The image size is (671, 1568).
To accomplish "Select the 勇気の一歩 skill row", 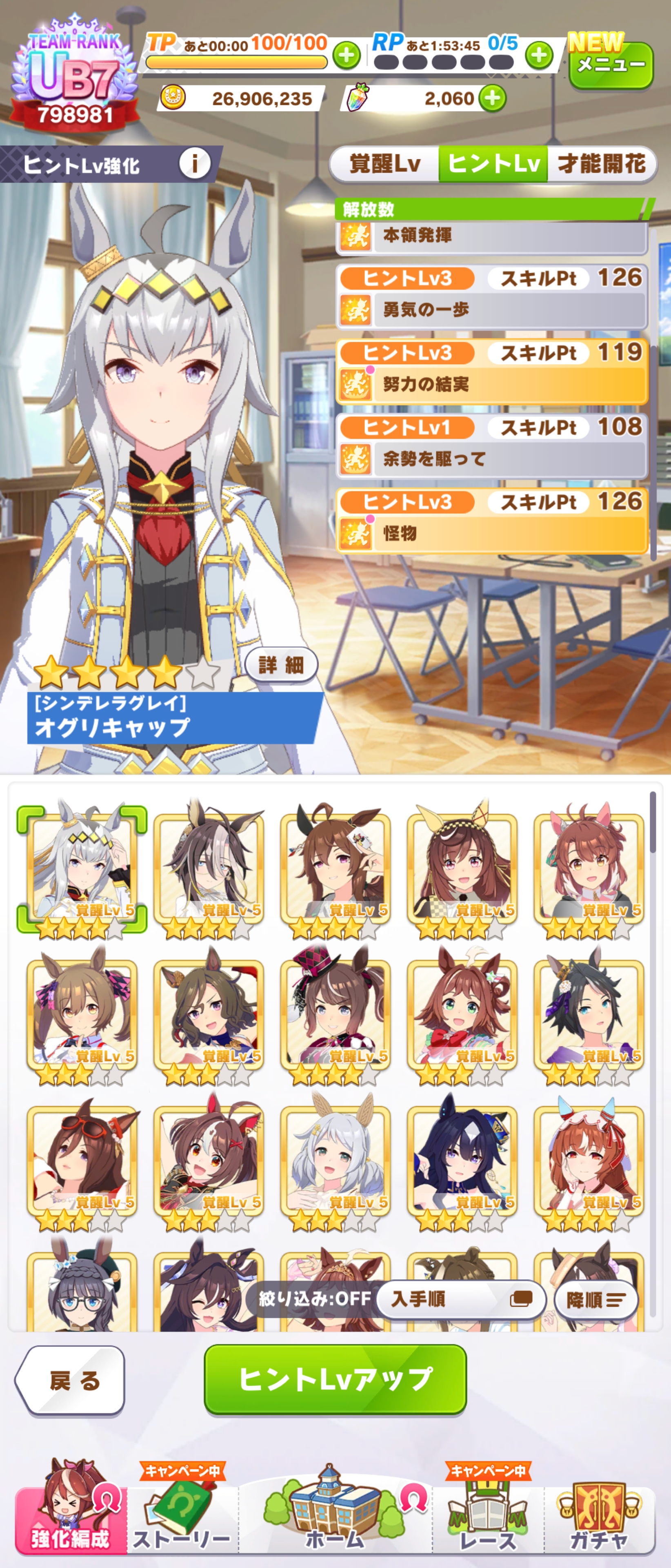I will coord(491,297).
